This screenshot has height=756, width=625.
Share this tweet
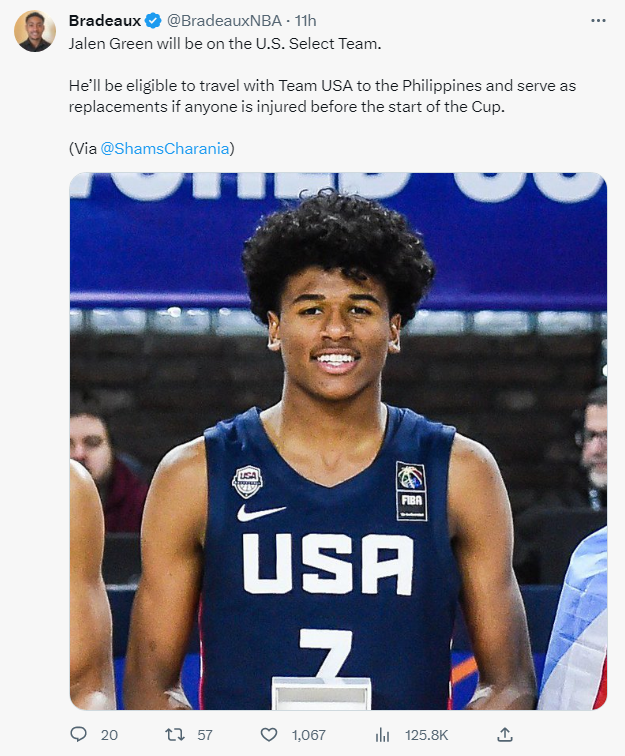pos(505,735)
